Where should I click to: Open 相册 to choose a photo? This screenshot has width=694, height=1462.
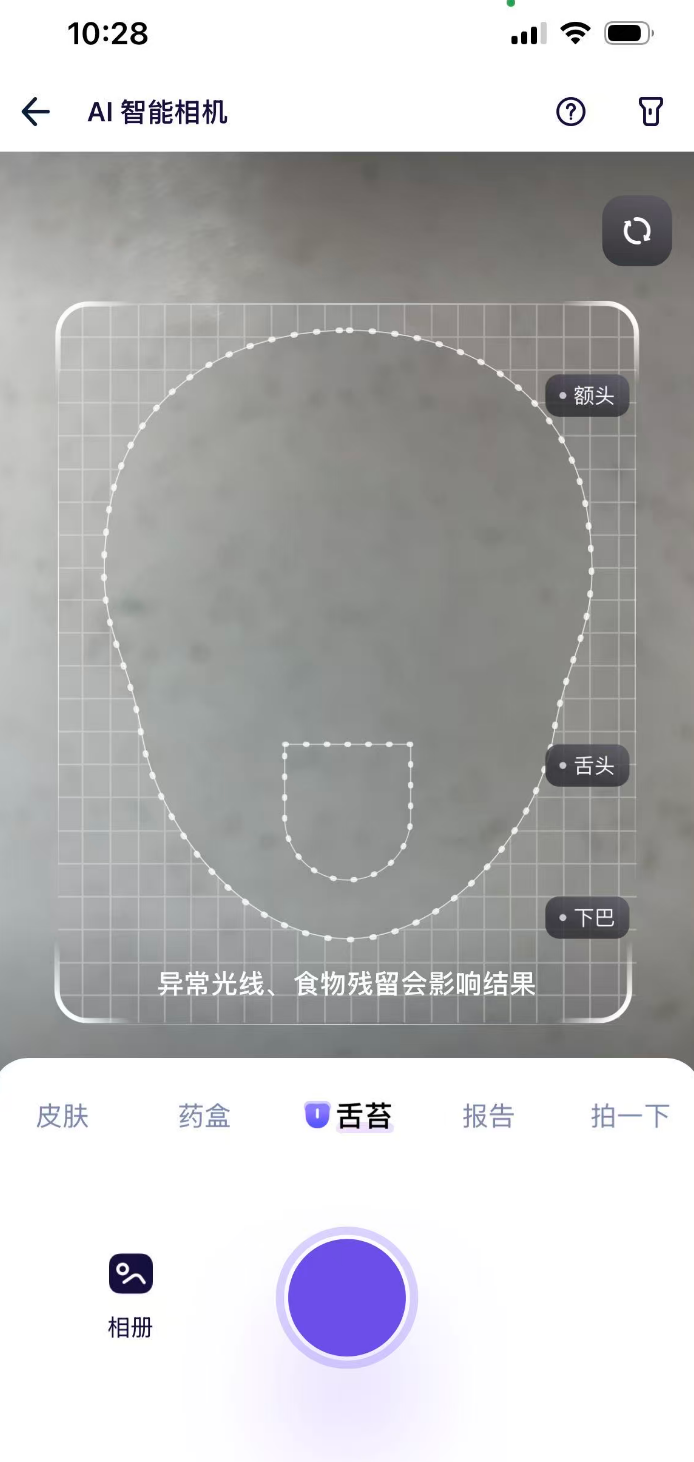coord(131,1294)
